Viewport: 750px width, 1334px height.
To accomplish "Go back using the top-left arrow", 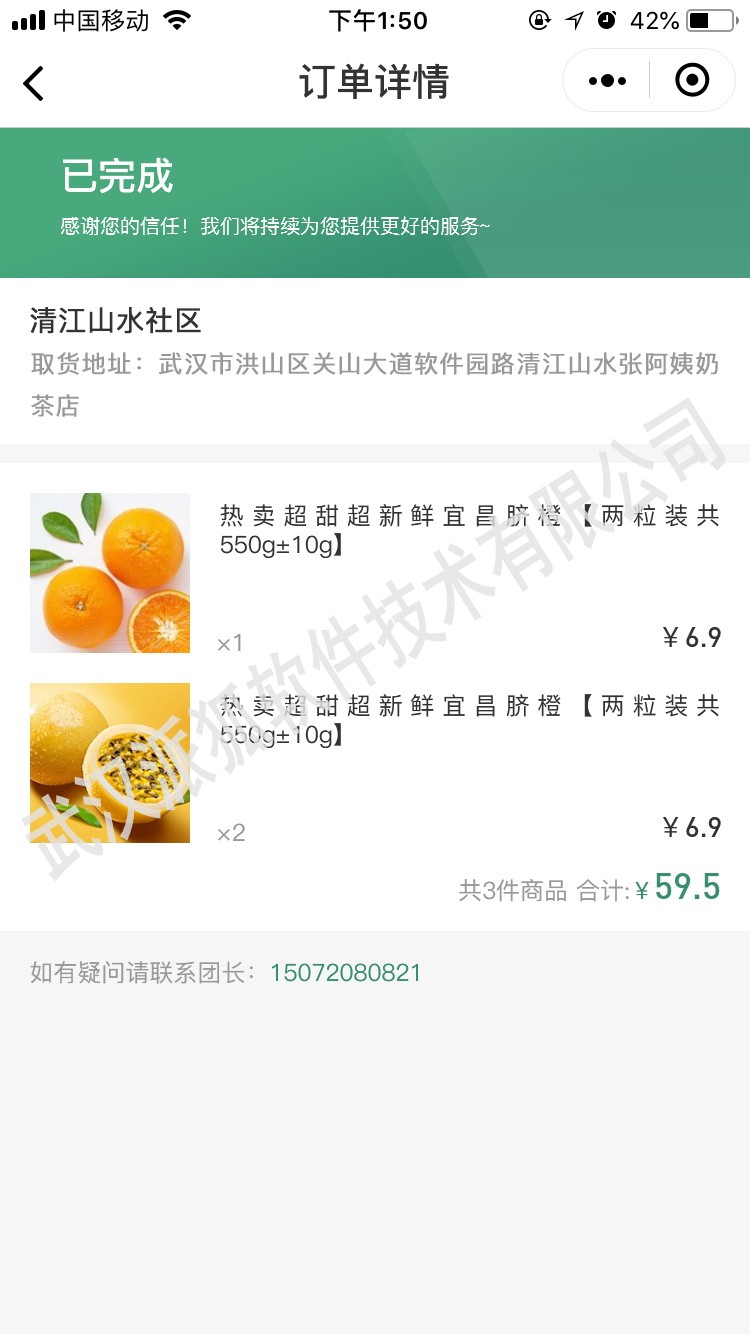I will click(34, 83).
